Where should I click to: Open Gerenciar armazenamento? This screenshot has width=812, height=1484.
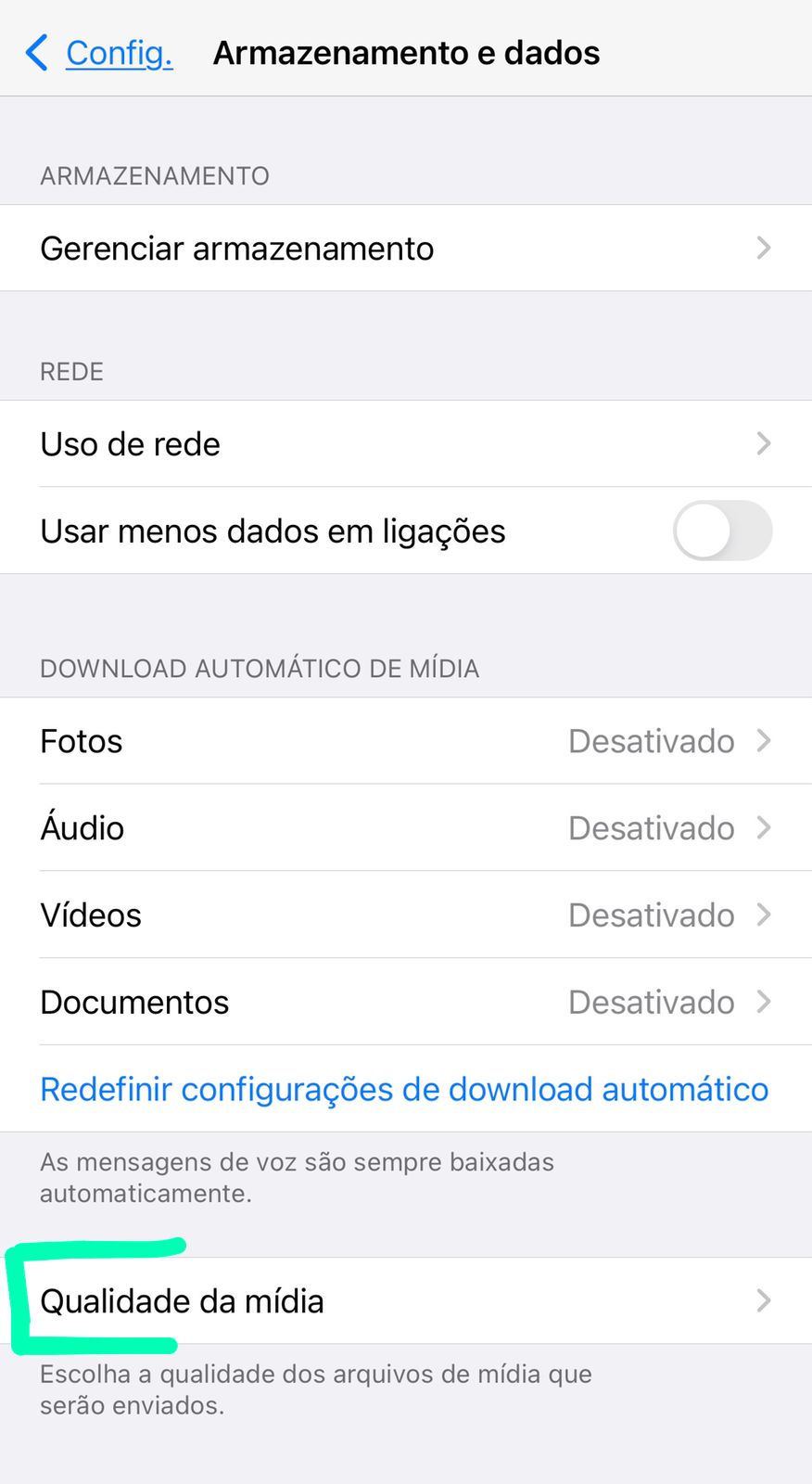point(406,249)
